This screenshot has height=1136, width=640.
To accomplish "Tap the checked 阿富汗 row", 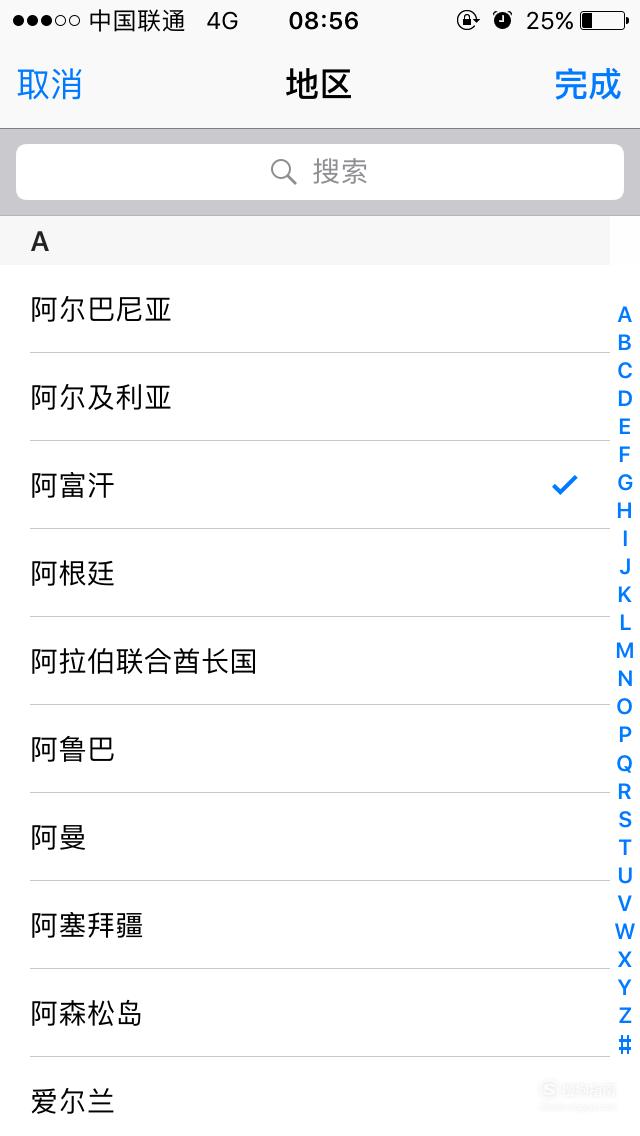I will click(320, 485).
